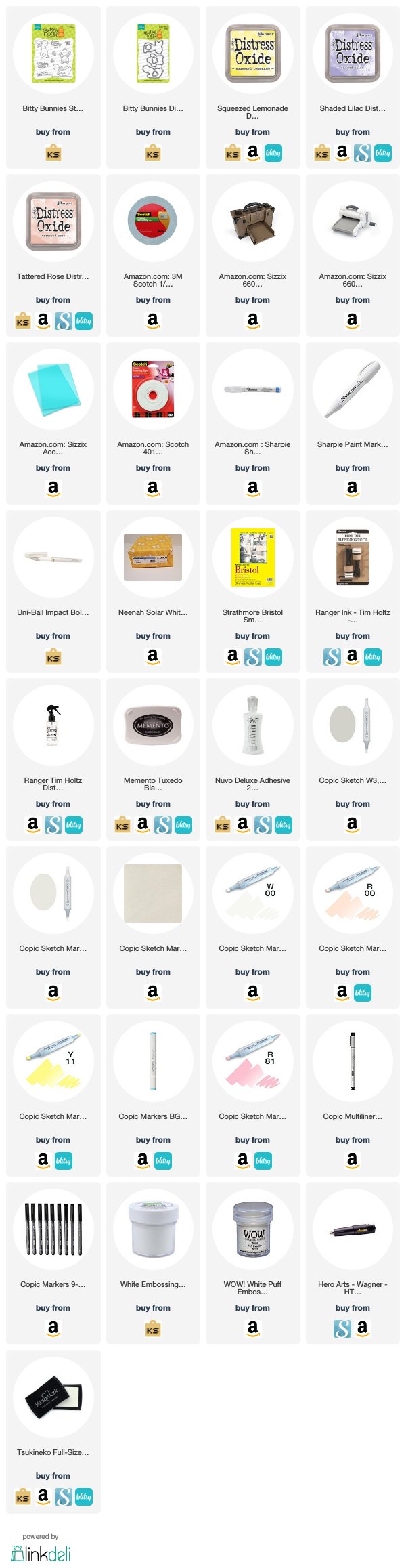Screen dimensions: 406x1568
Task: Open the Sharpie Paint Marker product image
Action: pos(352,389)
